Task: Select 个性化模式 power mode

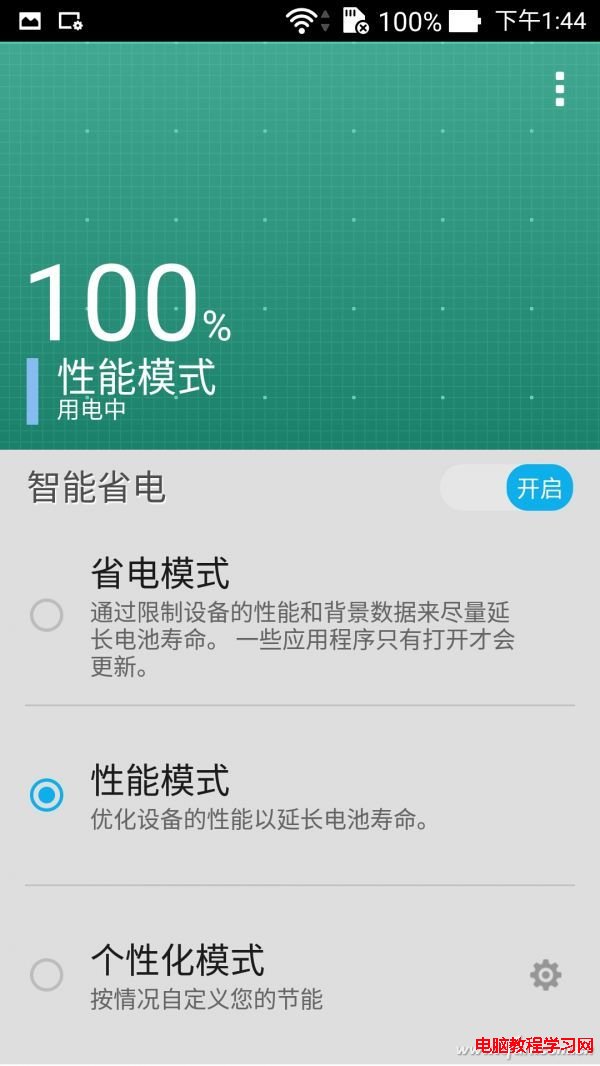Action: coord(47,974)
